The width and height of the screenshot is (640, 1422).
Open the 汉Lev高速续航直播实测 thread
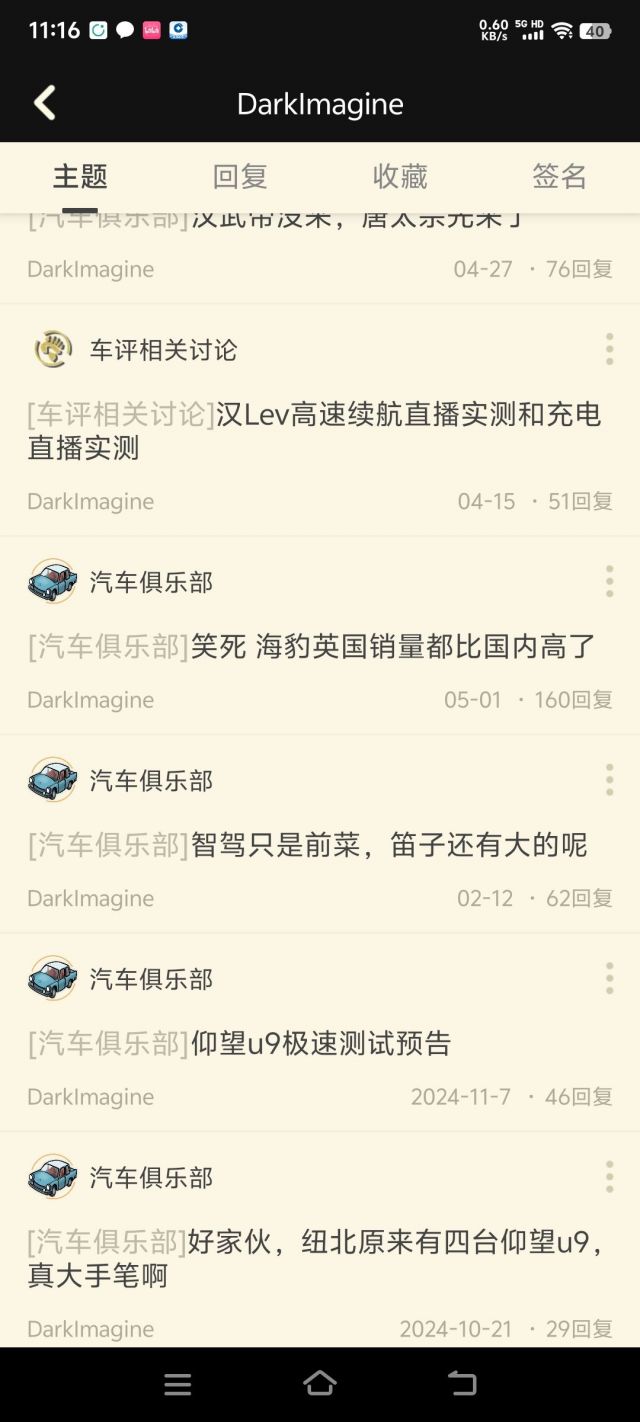point(314,431)
